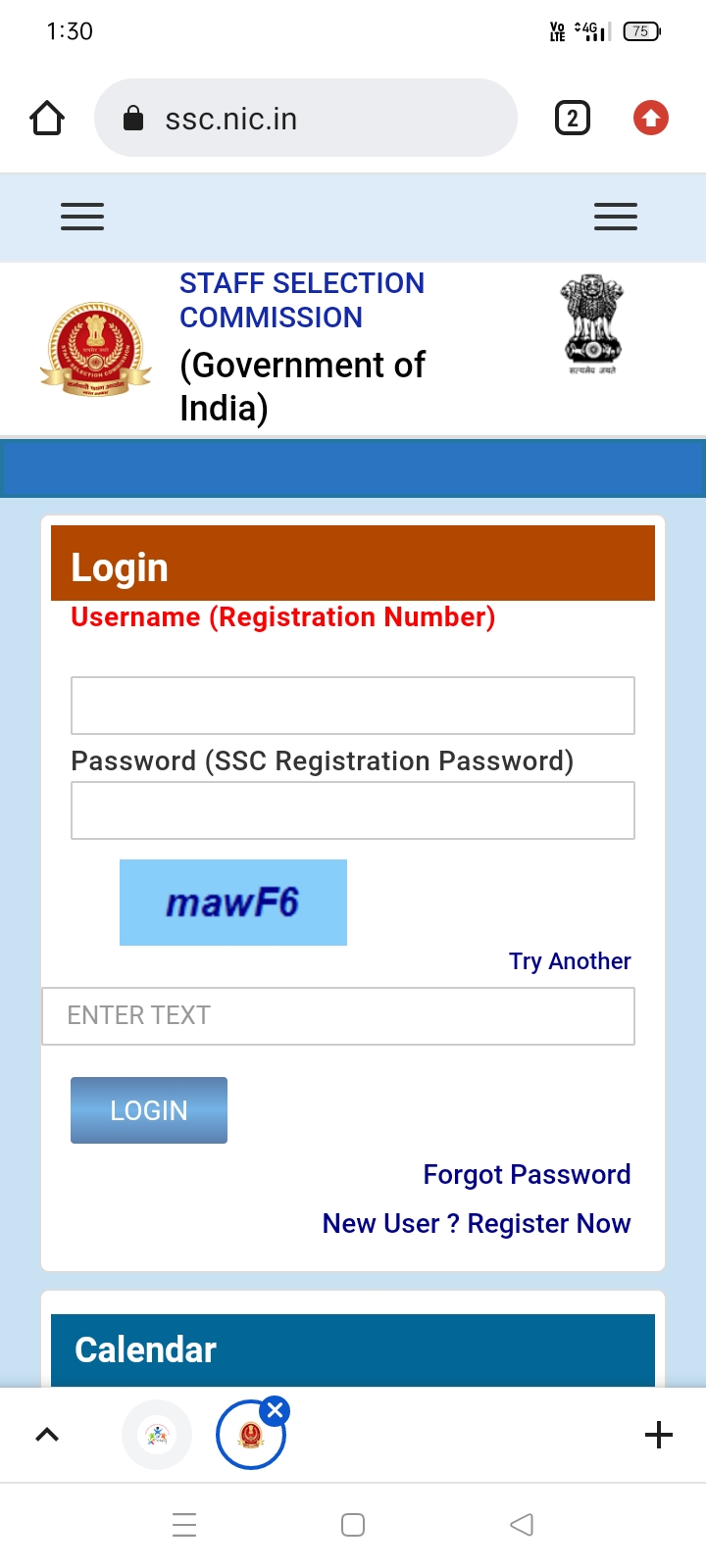Switch to the first background tab
Image resolution: width=706 pixels, height=1568 pixels.
point(157,1435)
